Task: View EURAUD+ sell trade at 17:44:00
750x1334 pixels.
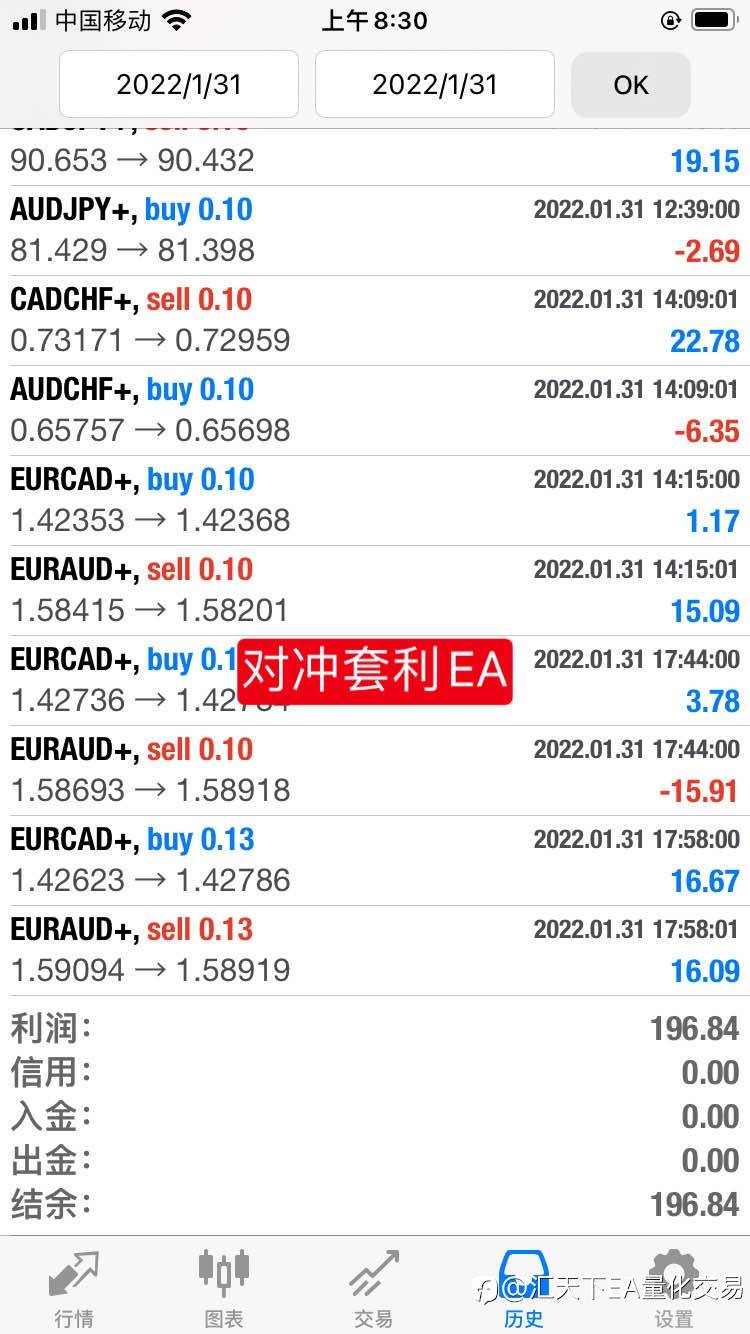Action: (375, 771)
